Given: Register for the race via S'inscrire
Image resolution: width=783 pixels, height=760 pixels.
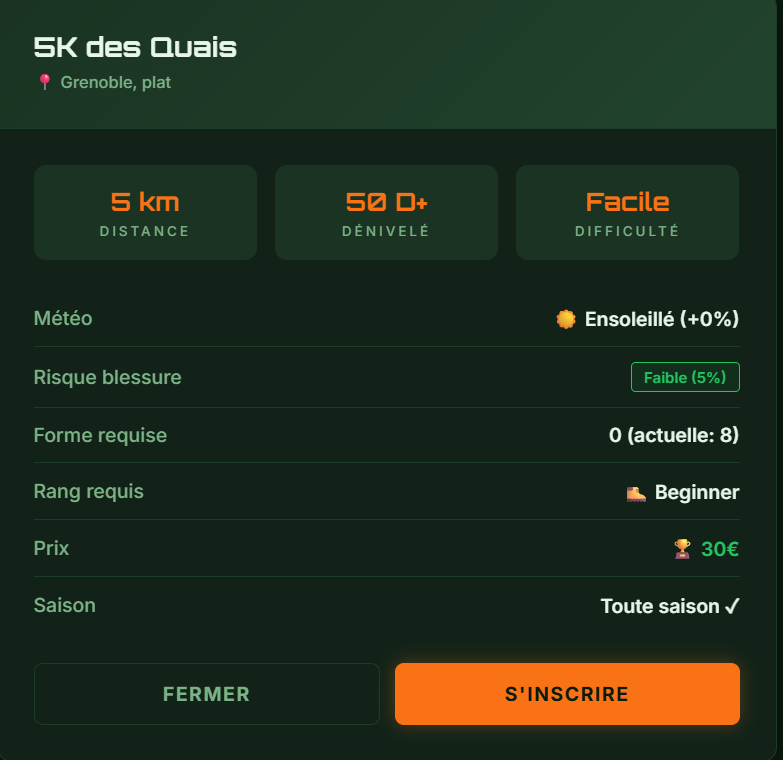Looking at the screenshot, I should click(x=567, y=694).
